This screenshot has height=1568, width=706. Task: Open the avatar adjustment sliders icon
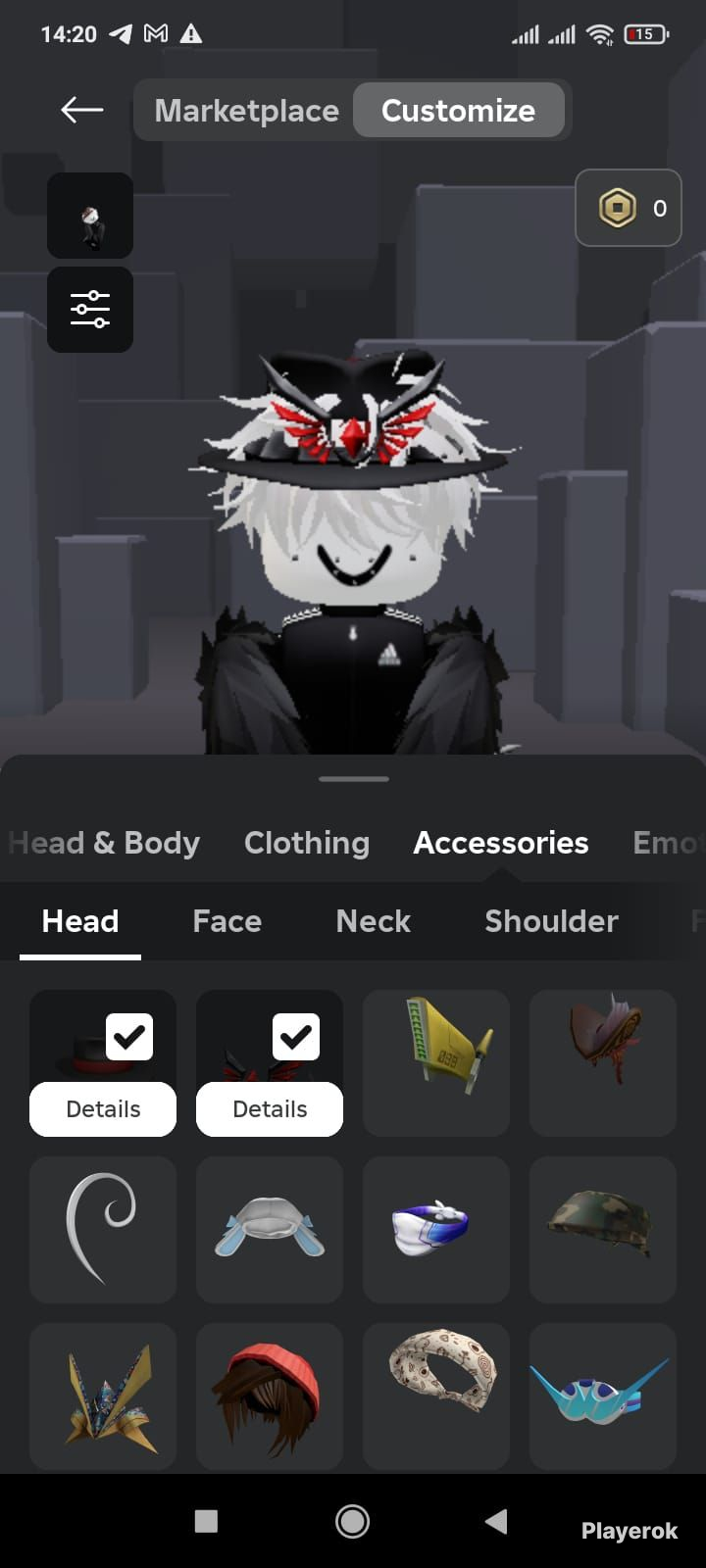pos(90,310)
